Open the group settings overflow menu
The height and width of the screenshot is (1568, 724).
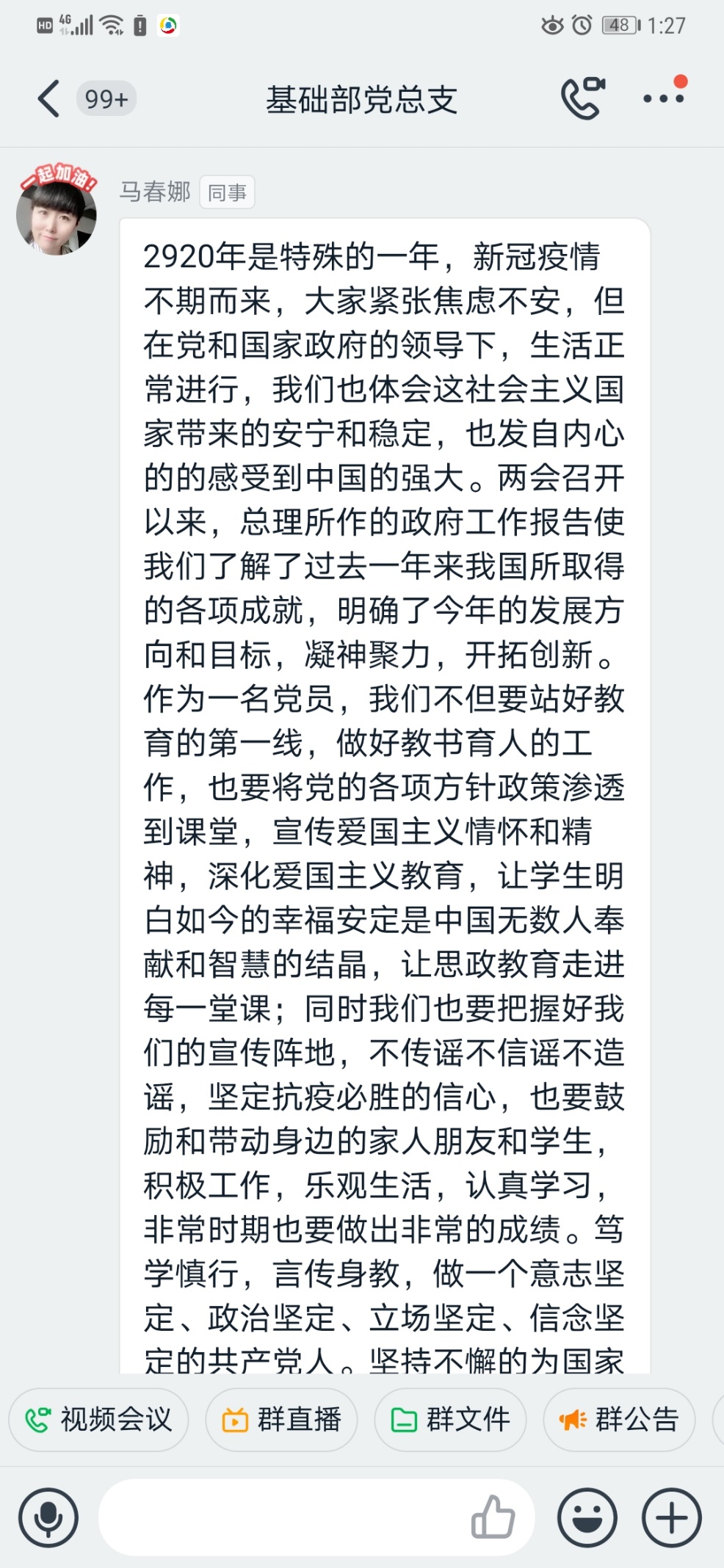[x=663, y=98]
